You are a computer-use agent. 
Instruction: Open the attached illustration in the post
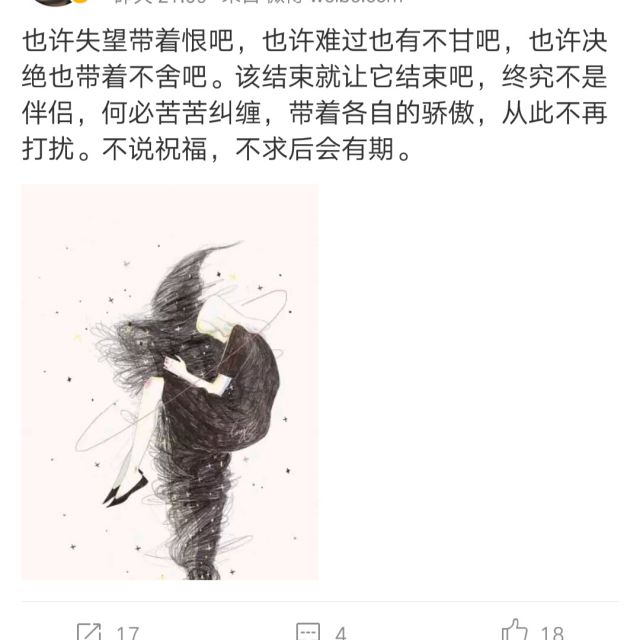pos(170,381)
